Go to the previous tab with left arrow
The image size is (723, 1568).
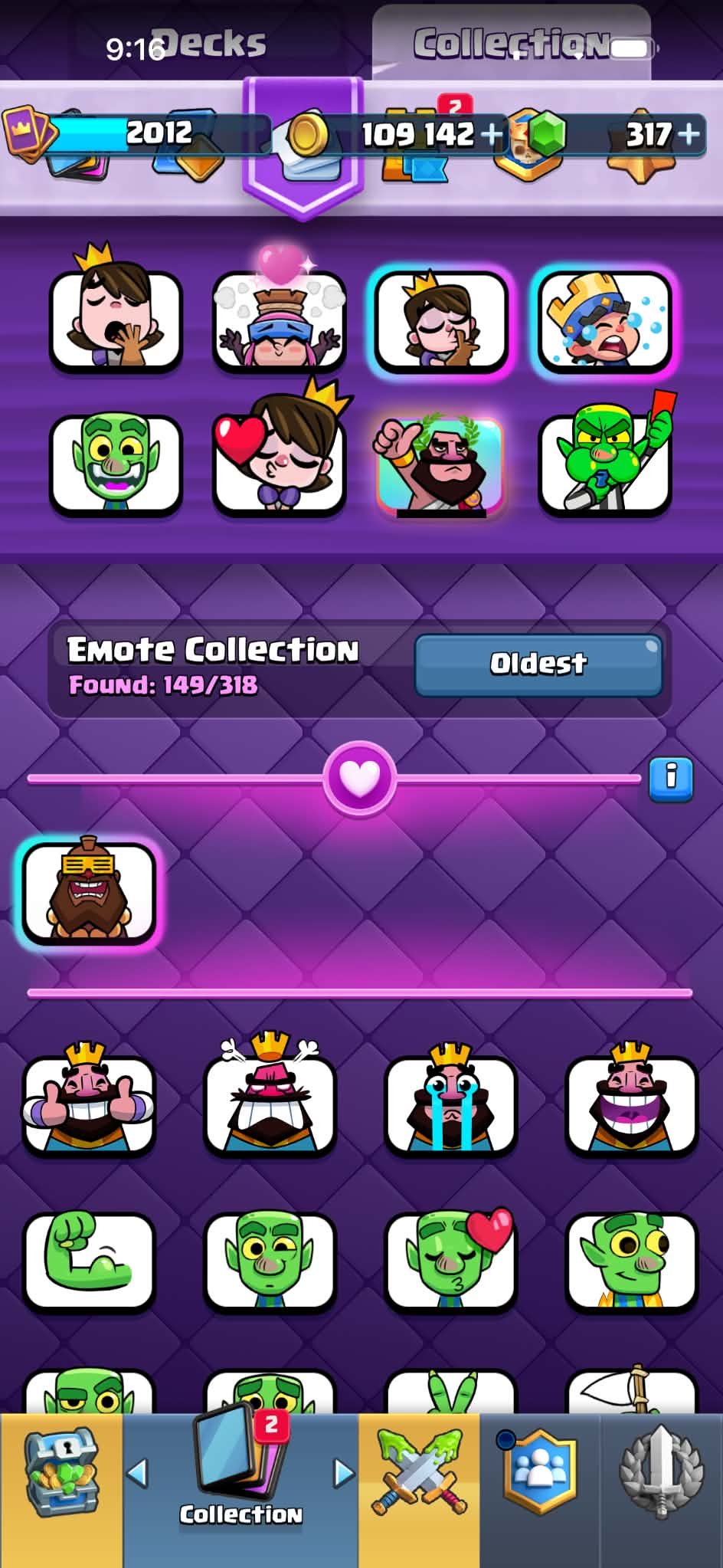click(x=136, y=1472)
